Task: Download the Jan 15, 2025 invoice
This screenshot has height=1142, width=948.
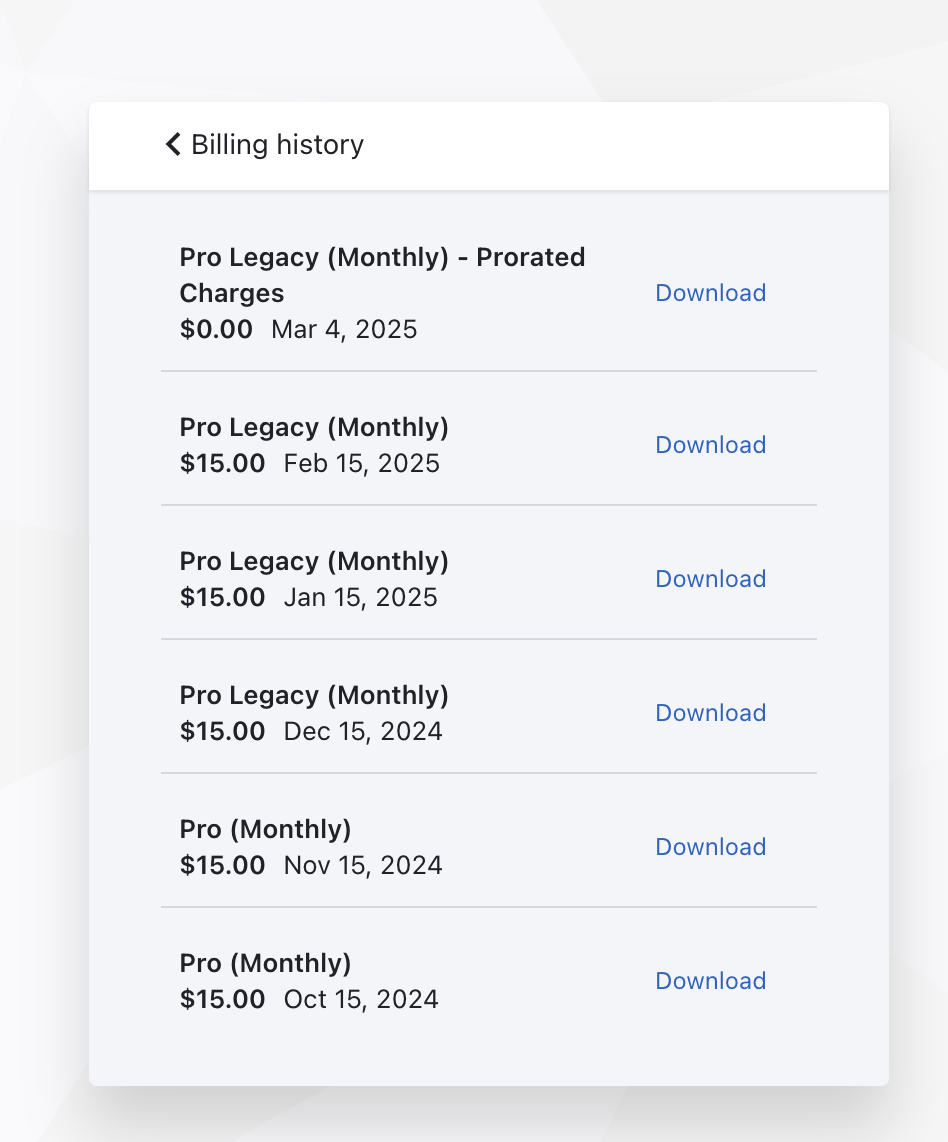Action: (x=710, y=579)
